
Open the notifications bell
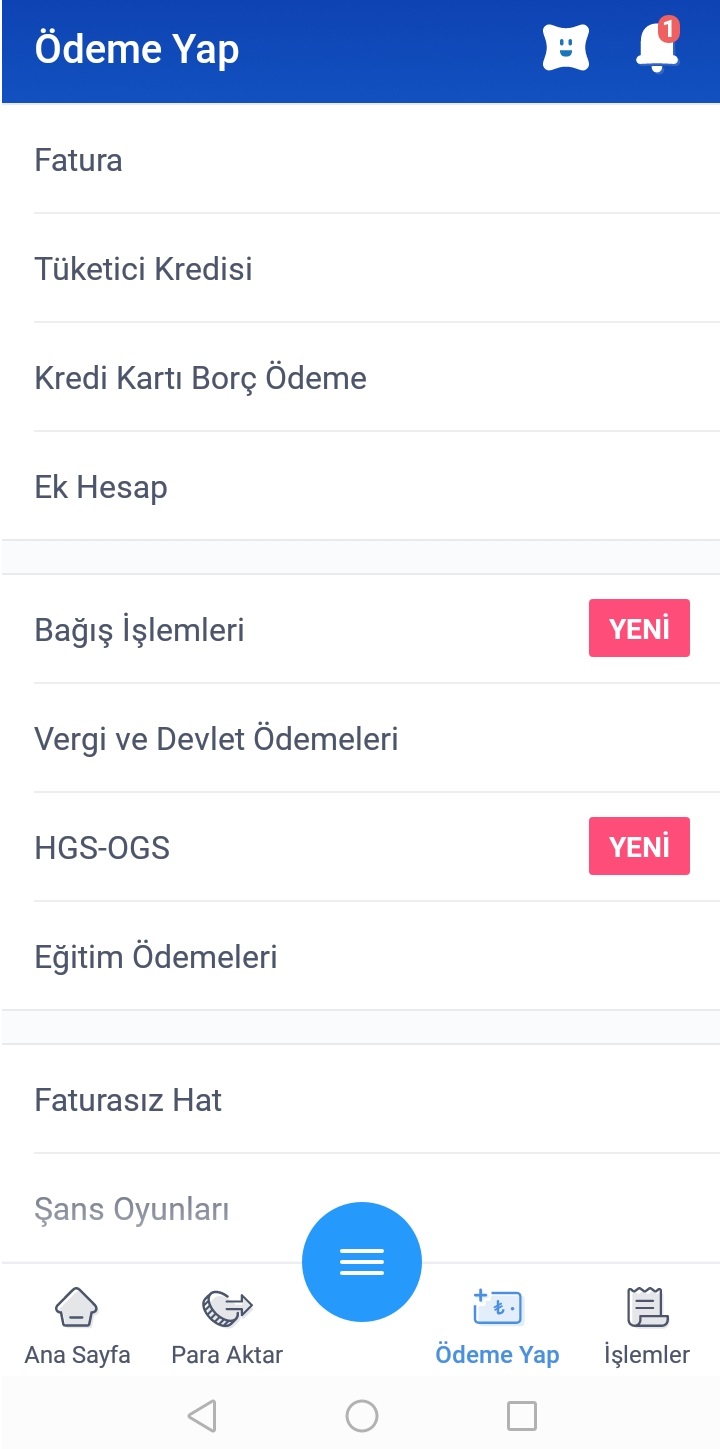point(657,47)
